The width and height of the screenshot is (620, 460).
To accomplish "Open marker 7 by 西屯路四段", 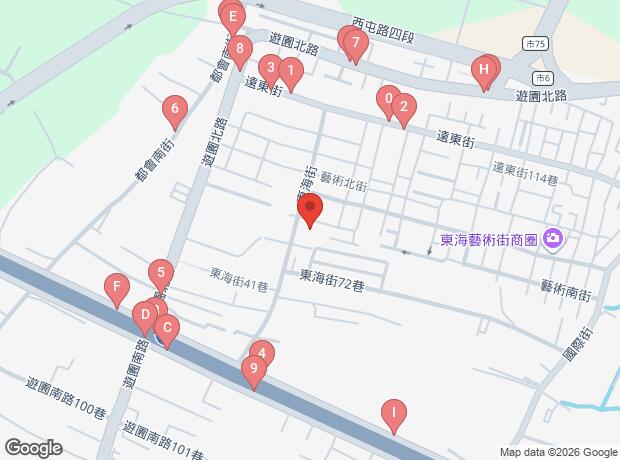I will click(355, 42).
